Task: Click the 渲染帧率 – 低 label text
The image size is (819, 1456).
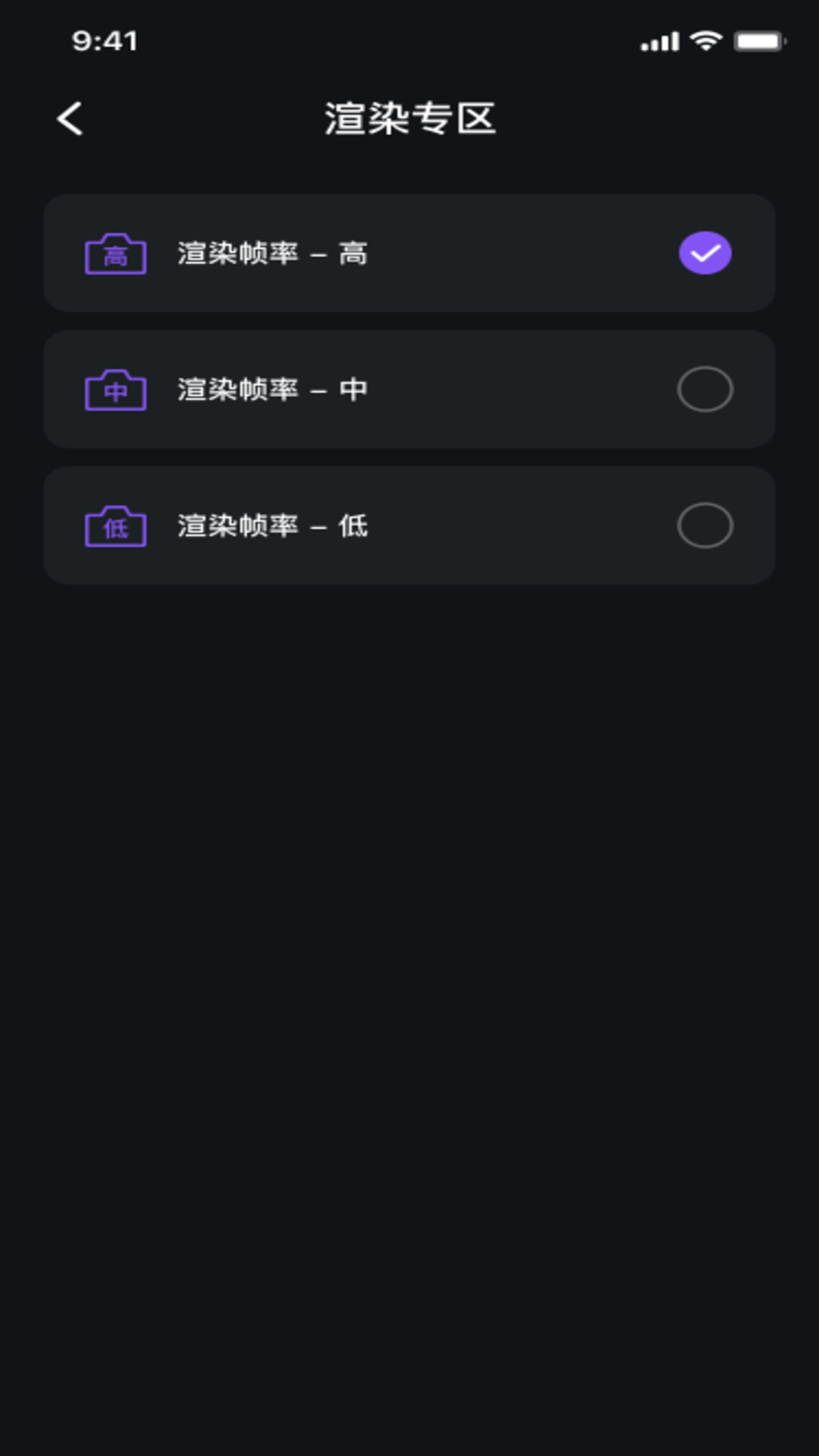Action: click(x=273, y=526)
